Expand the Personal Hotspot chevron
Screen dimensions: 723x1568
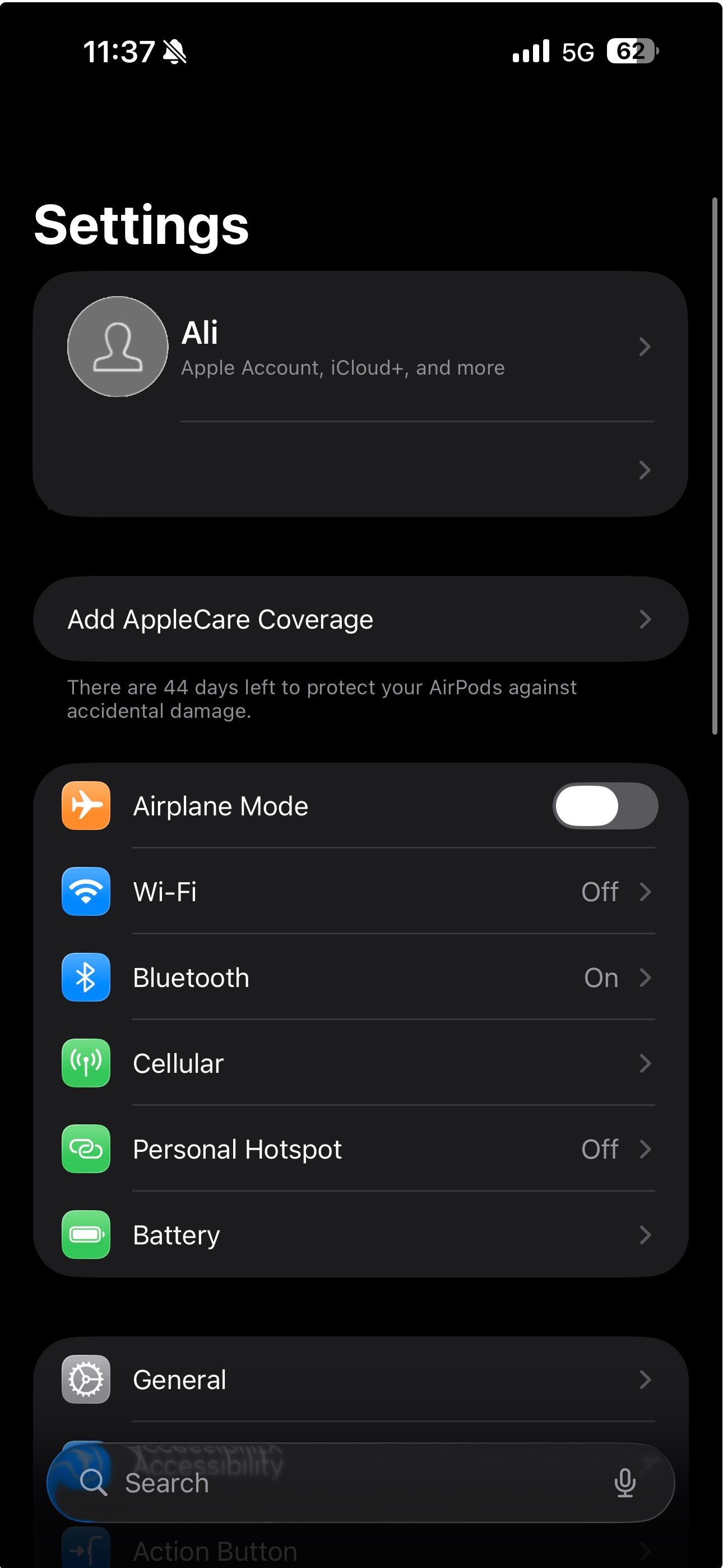(646, 1149)
